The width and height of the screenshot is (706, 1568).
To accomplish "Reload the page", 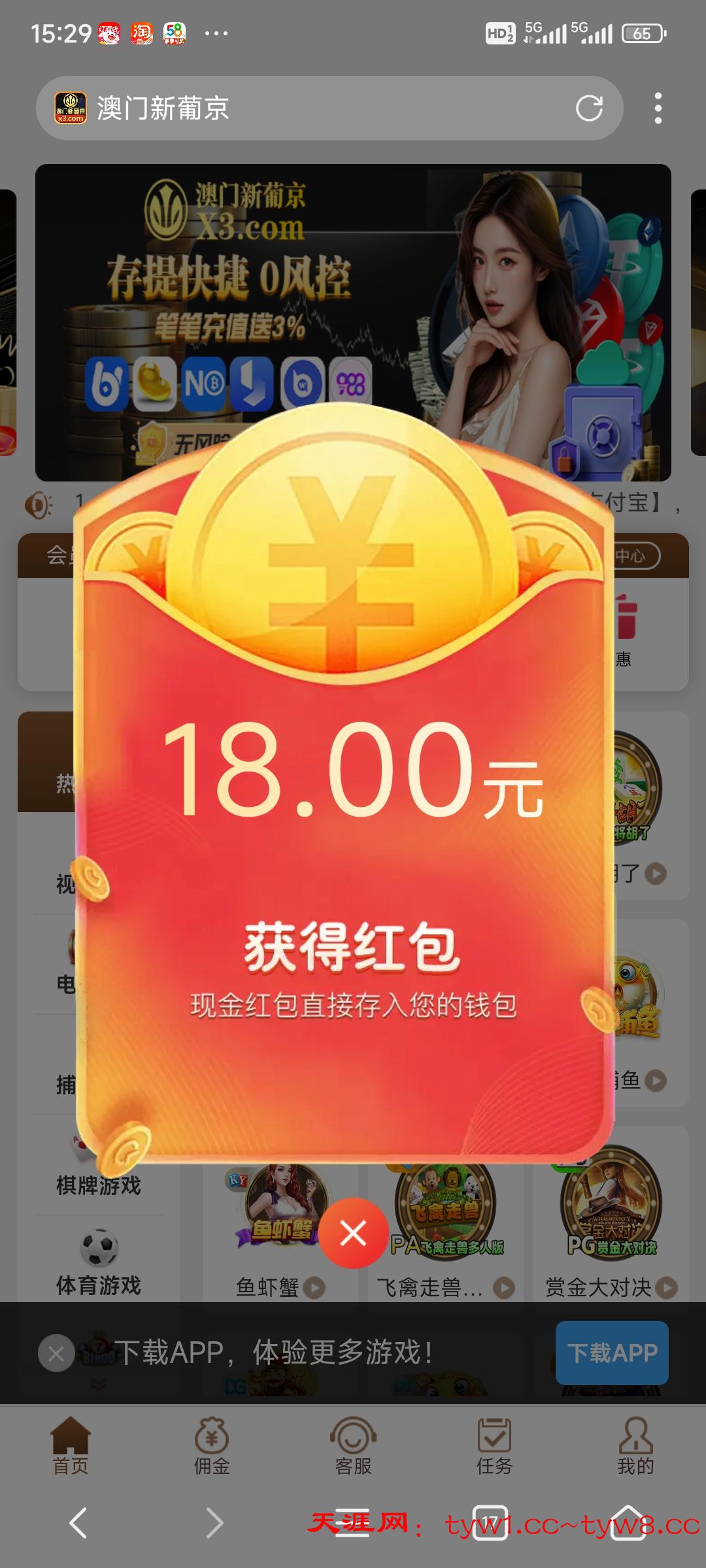I will [x=589, y=108].
